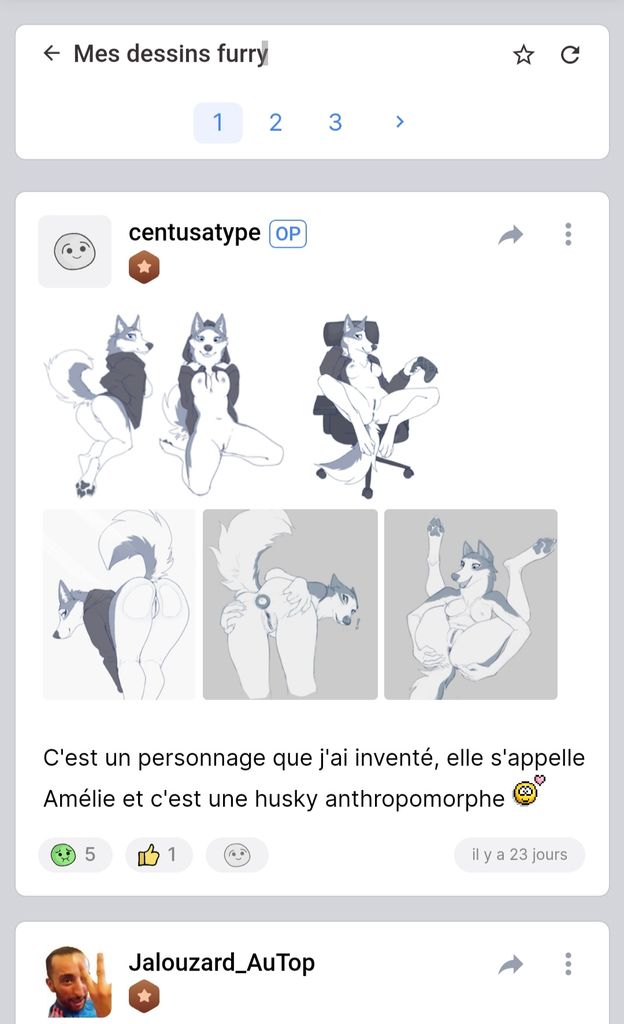
Task: Tap the thumbs-up reaction with 1 vote
Action: pyautogui.click(x=158, y=855)
